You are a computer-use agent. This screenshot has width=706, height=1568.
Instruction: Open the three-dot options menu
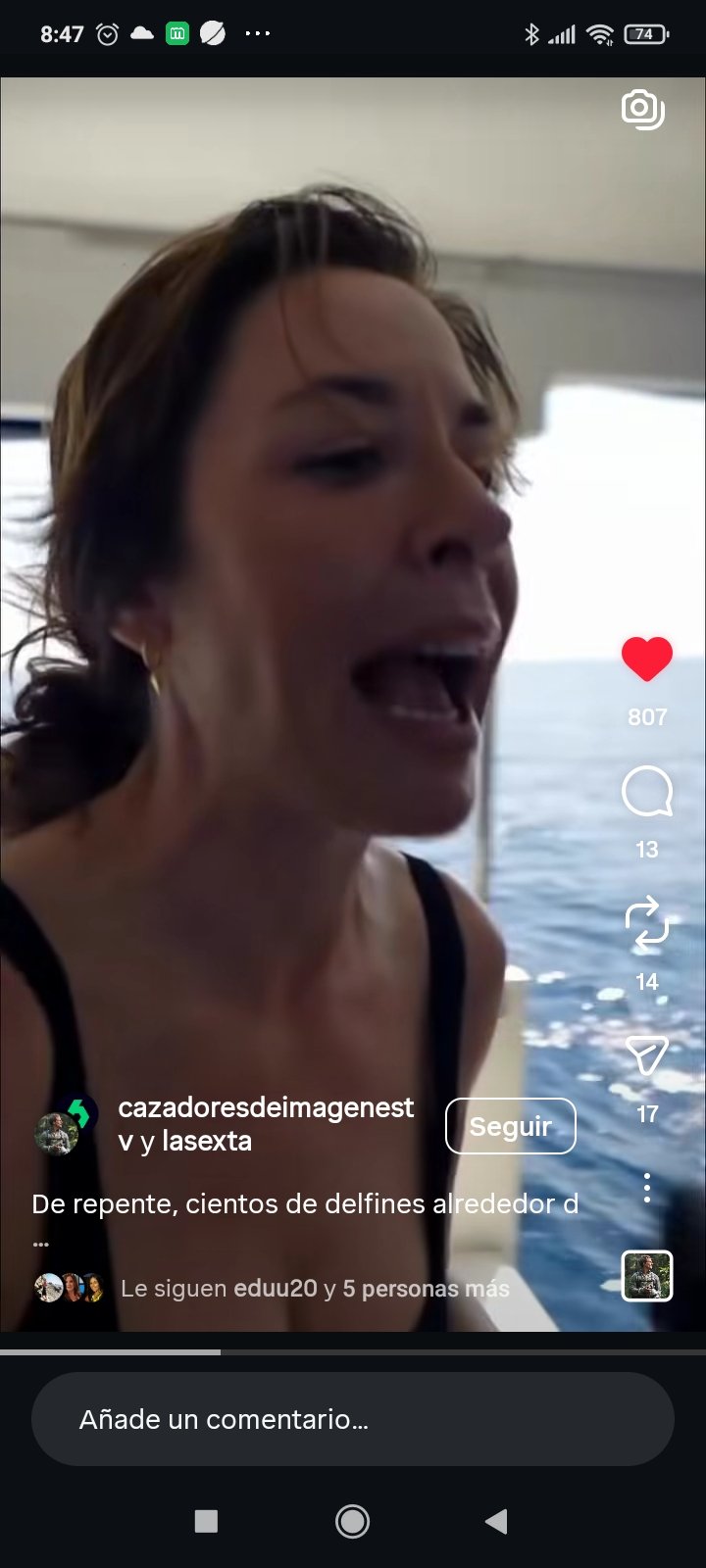click(647, 1188)
